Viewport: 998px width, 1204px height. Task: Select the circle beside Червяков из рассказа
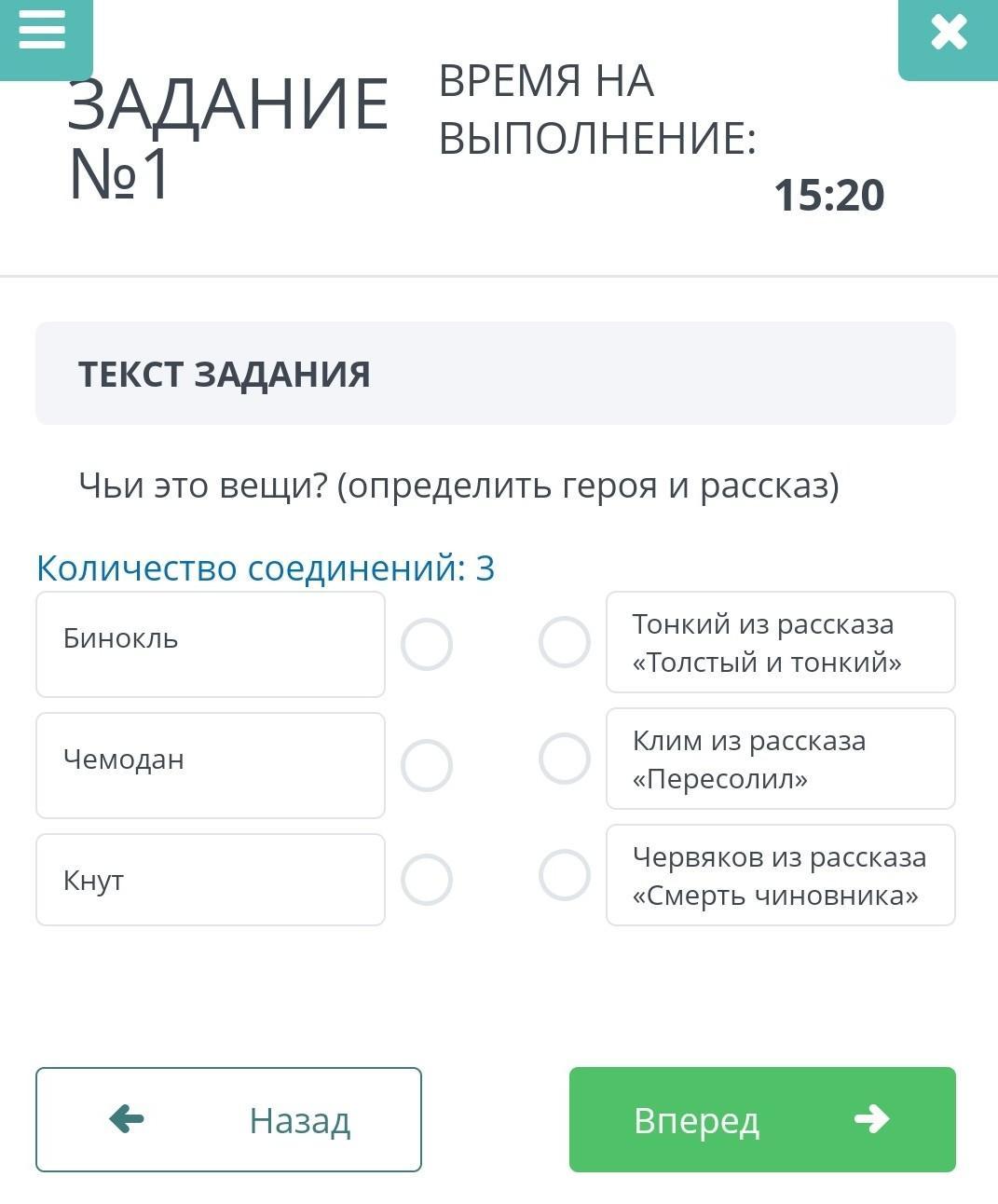click(565, 875)
